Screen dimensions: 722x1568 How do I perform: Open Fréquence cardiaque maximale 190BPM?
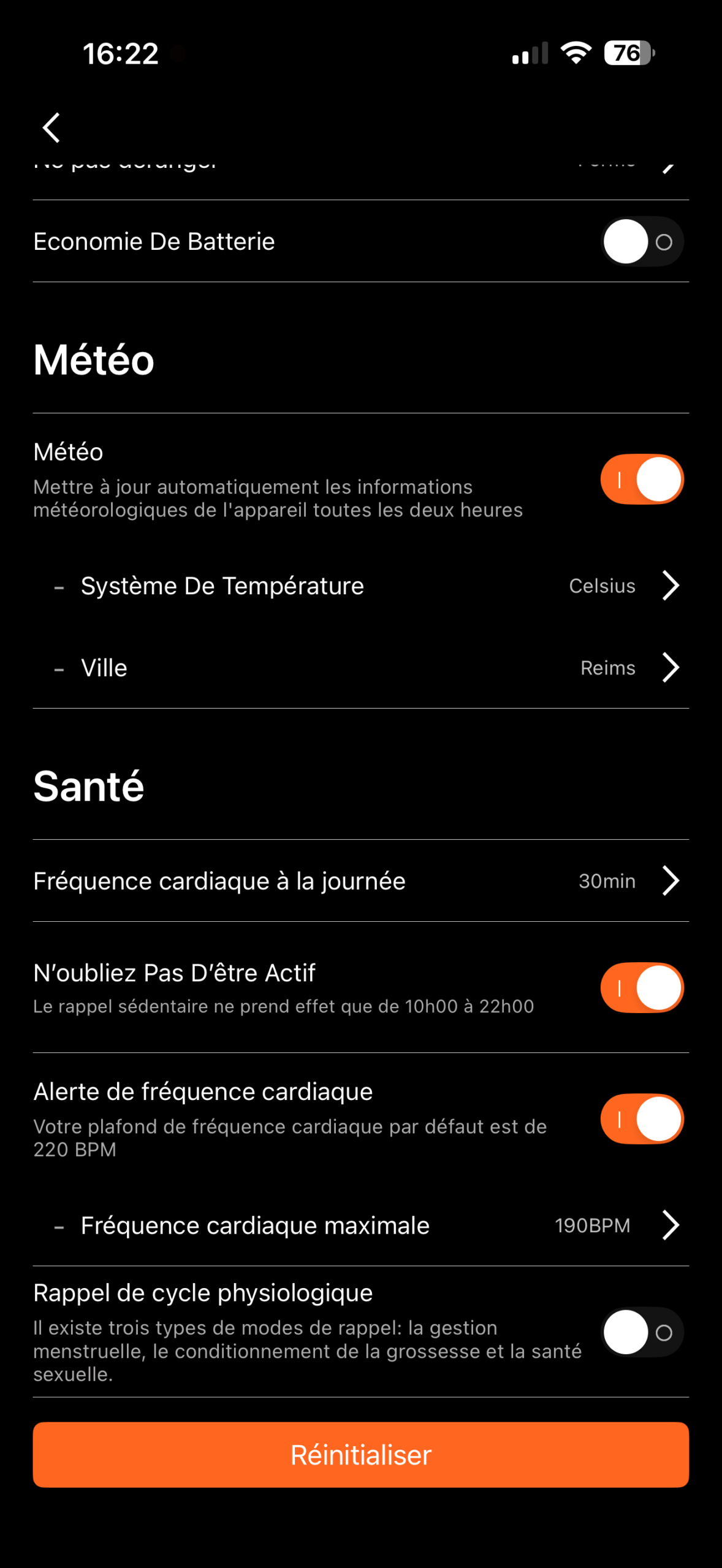point(361,1225)
